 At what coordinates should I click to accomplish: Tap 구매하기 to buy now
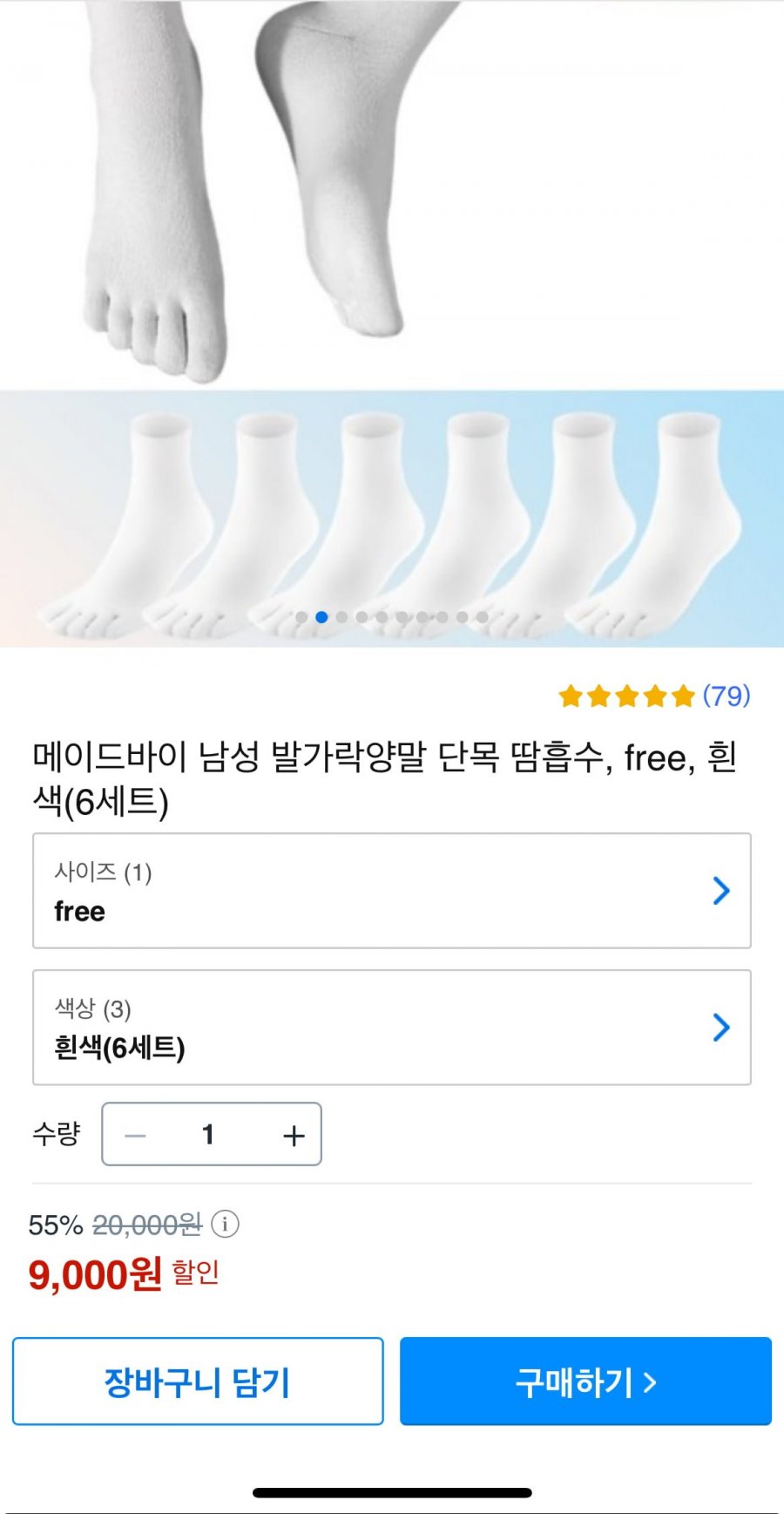click(585, 1382)
